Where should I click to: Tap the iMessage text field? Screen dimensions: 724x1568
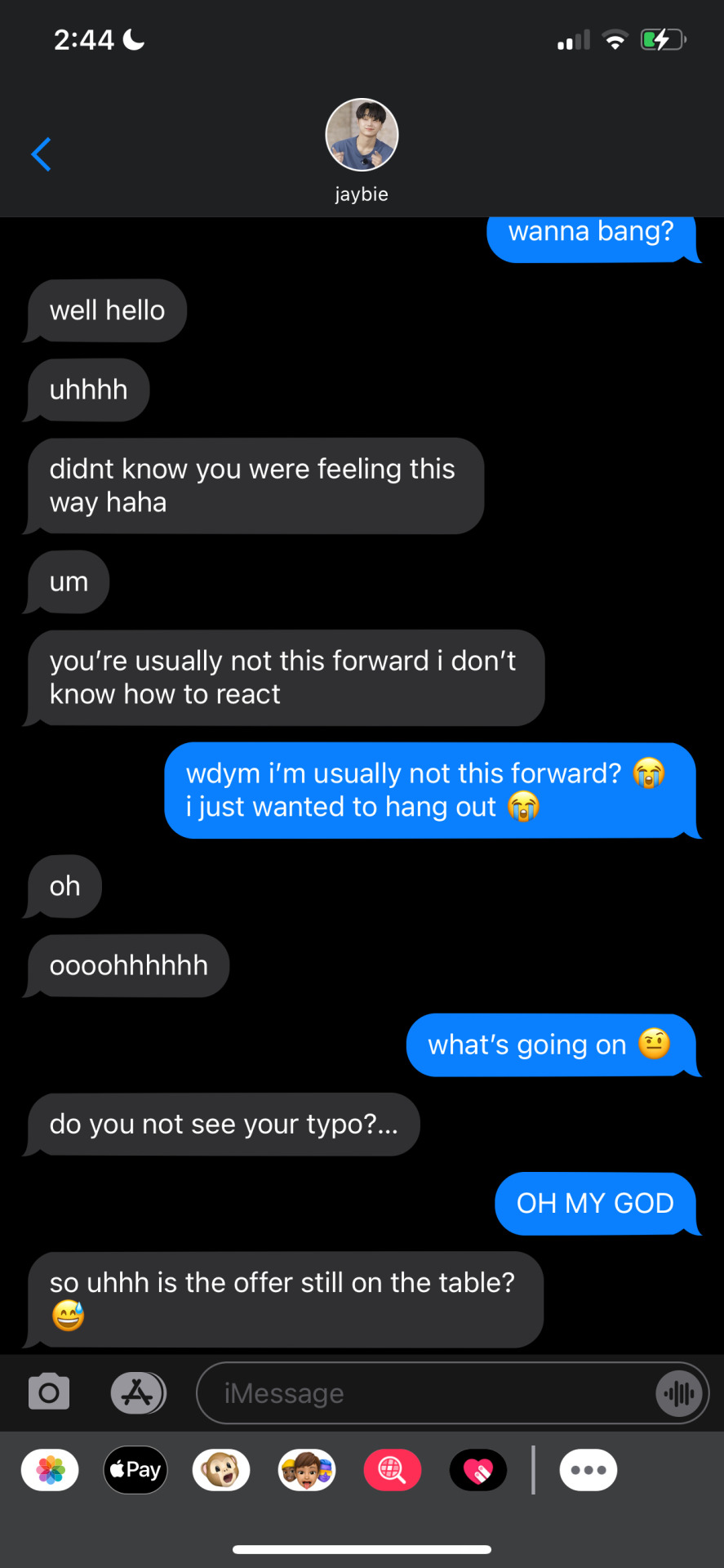424,1392
